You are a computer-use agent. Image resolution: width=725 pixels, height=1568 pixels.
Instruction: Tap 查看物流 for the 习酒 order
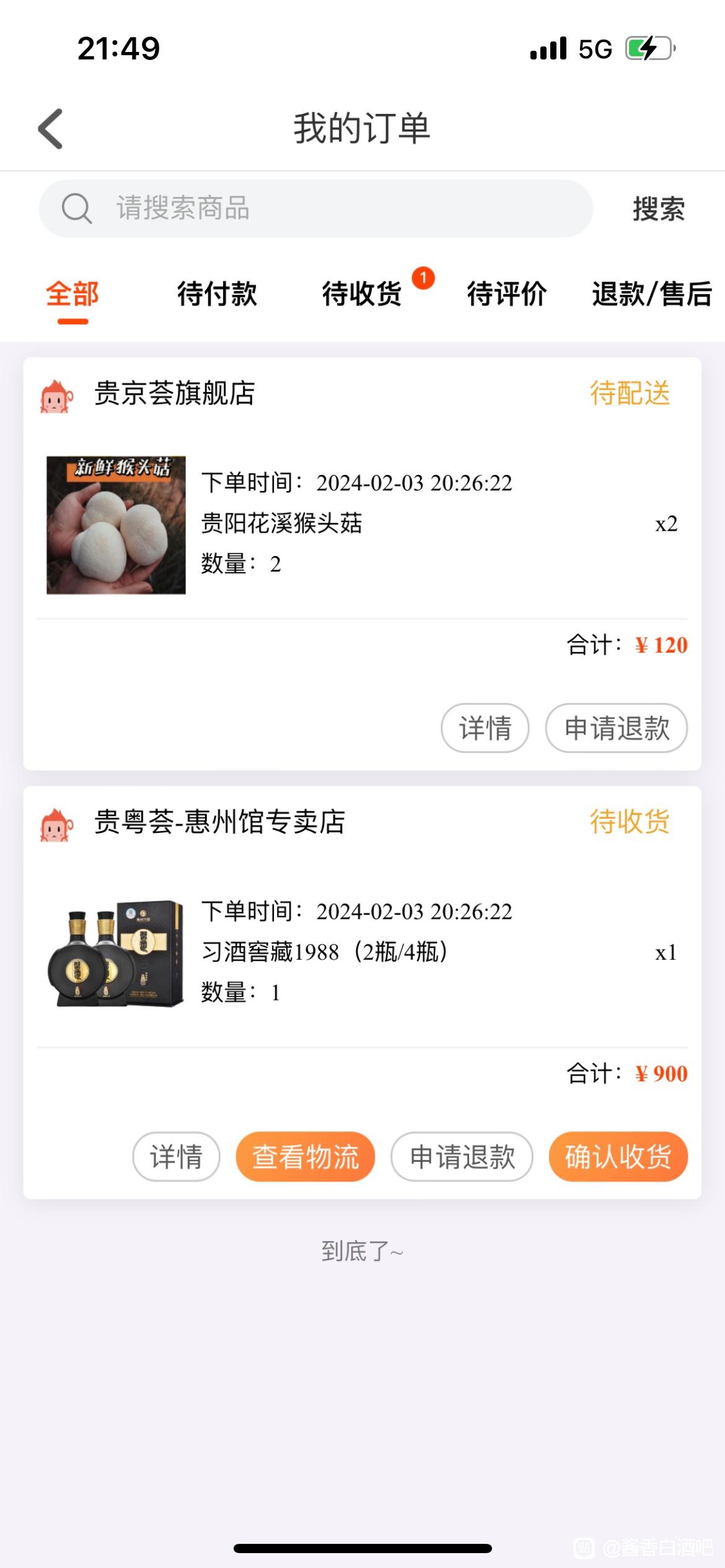point(305,1156)
